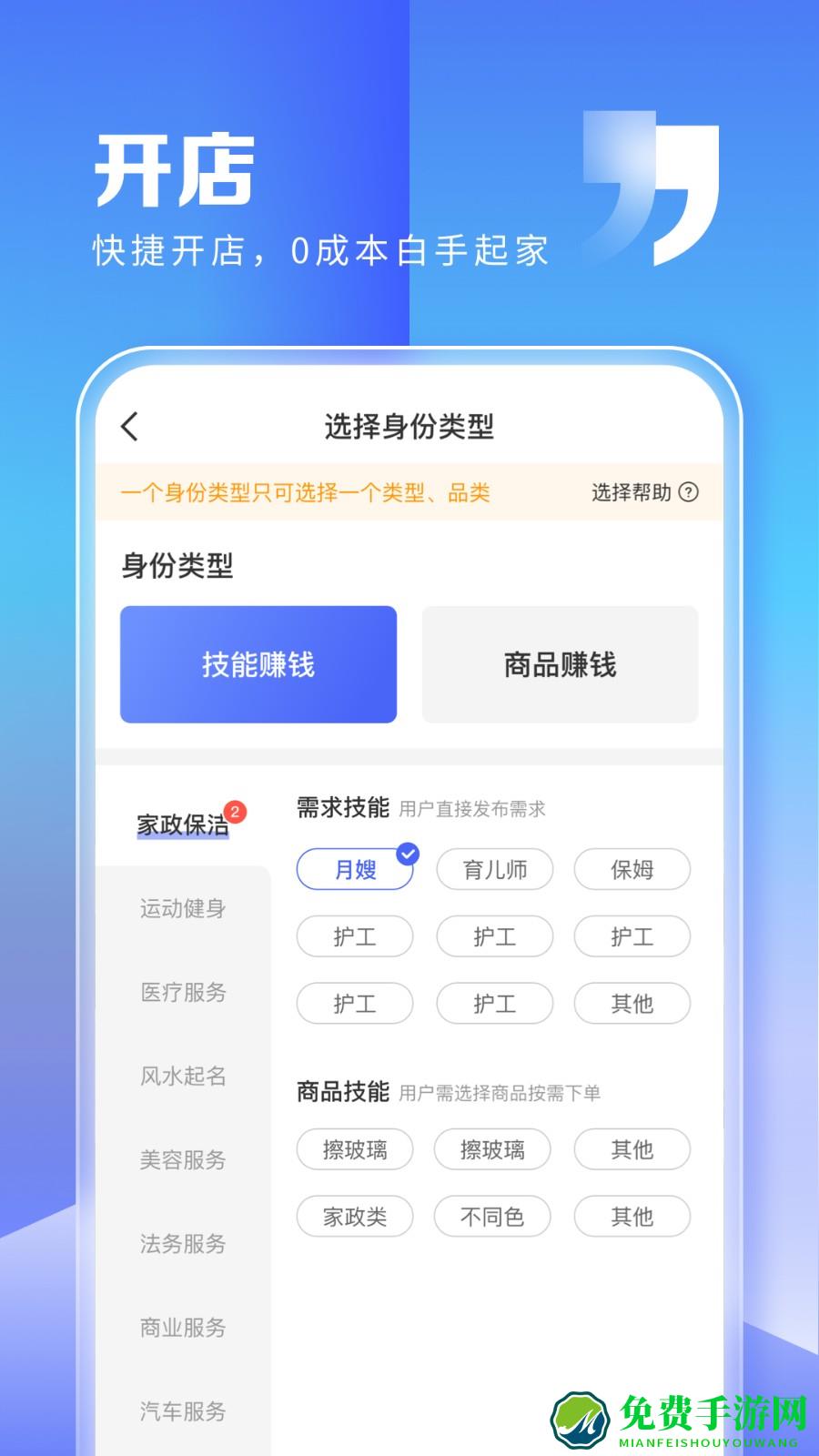
Task: Select the 商品赚钱 identity type
Action: (x=561, y=663)
